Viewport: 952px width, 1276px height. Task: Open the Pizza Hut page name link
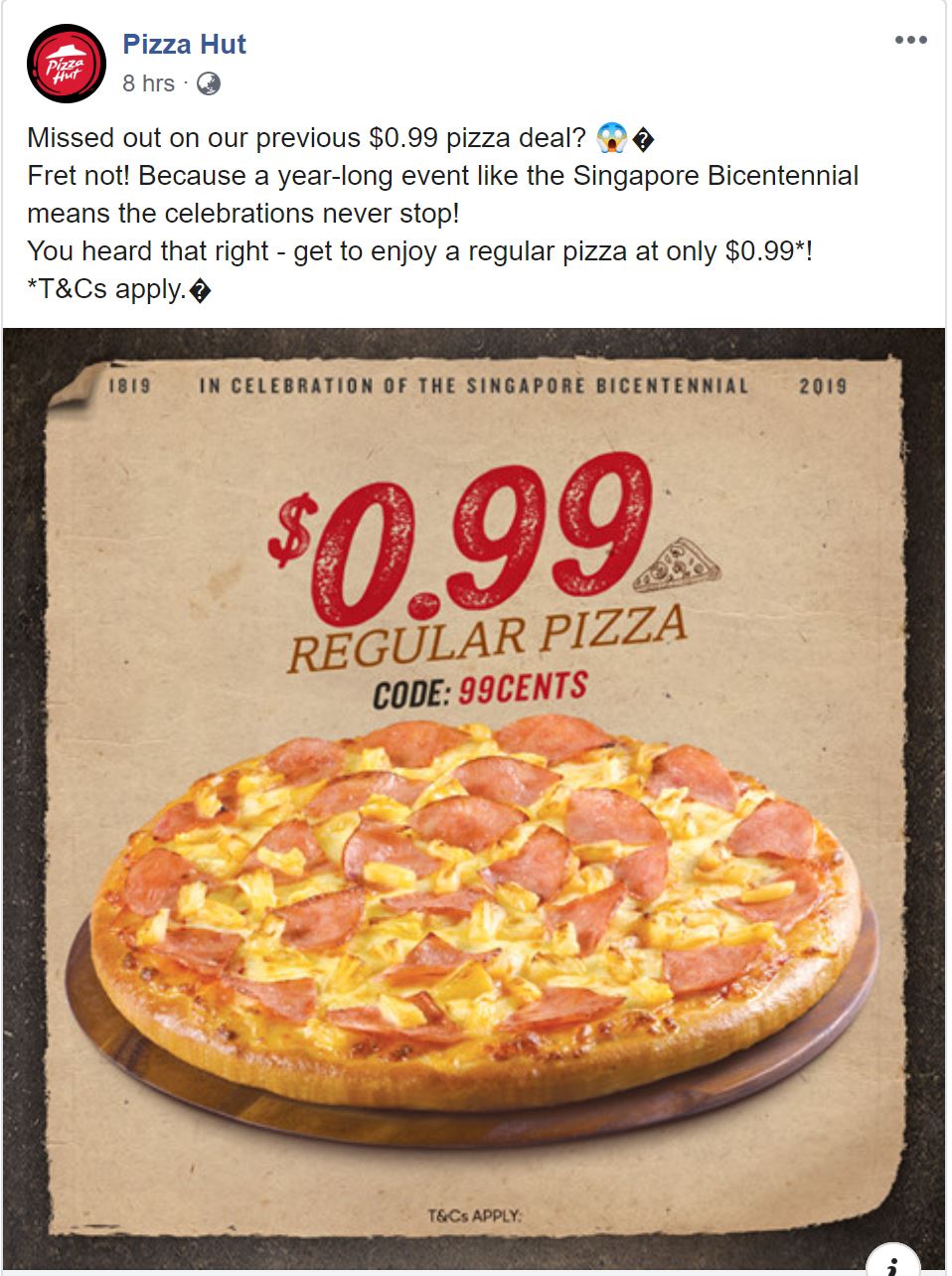click(184, 44)
